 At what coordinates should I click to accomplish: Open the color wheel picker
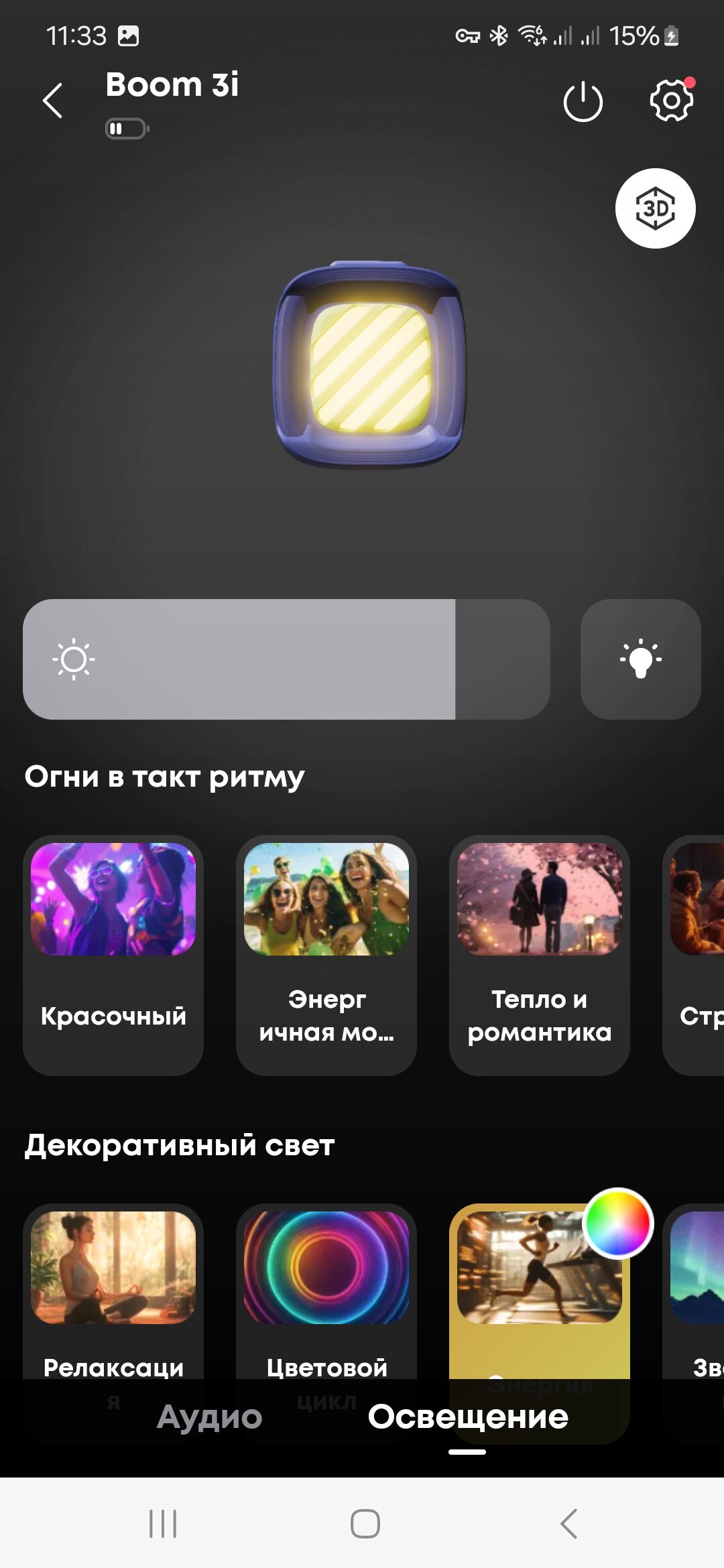coord(618,1222)
